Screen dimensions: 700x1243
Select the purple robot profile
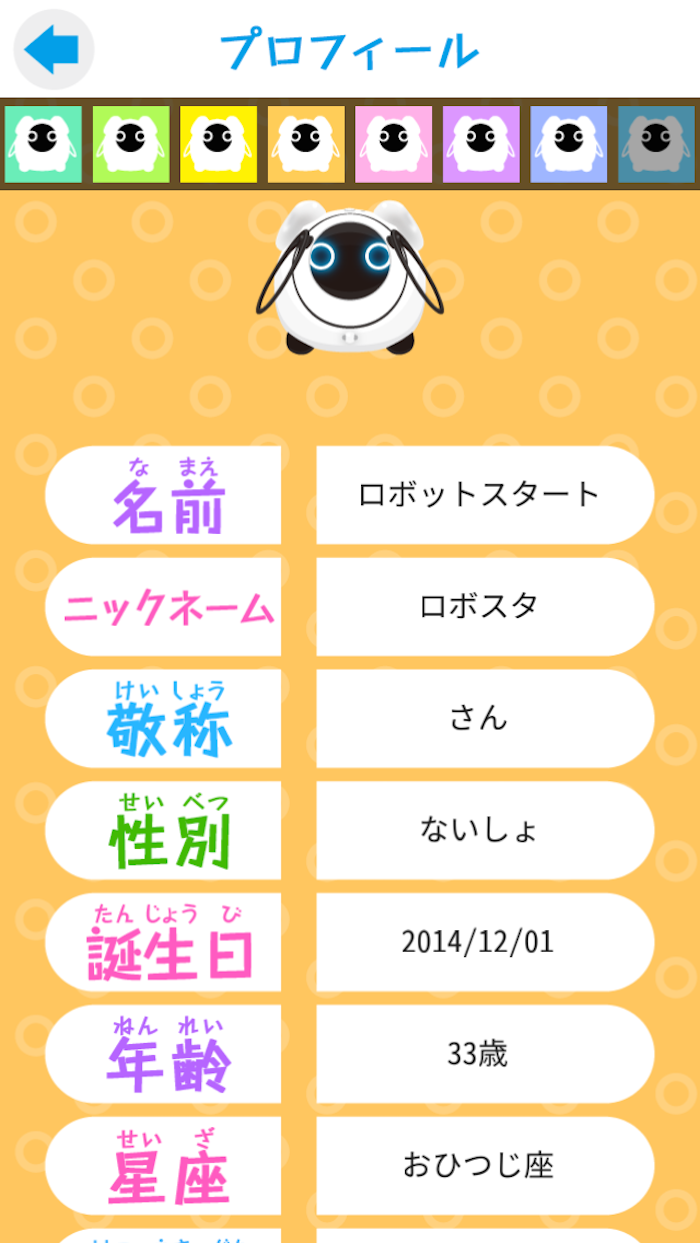click(481, 144)
